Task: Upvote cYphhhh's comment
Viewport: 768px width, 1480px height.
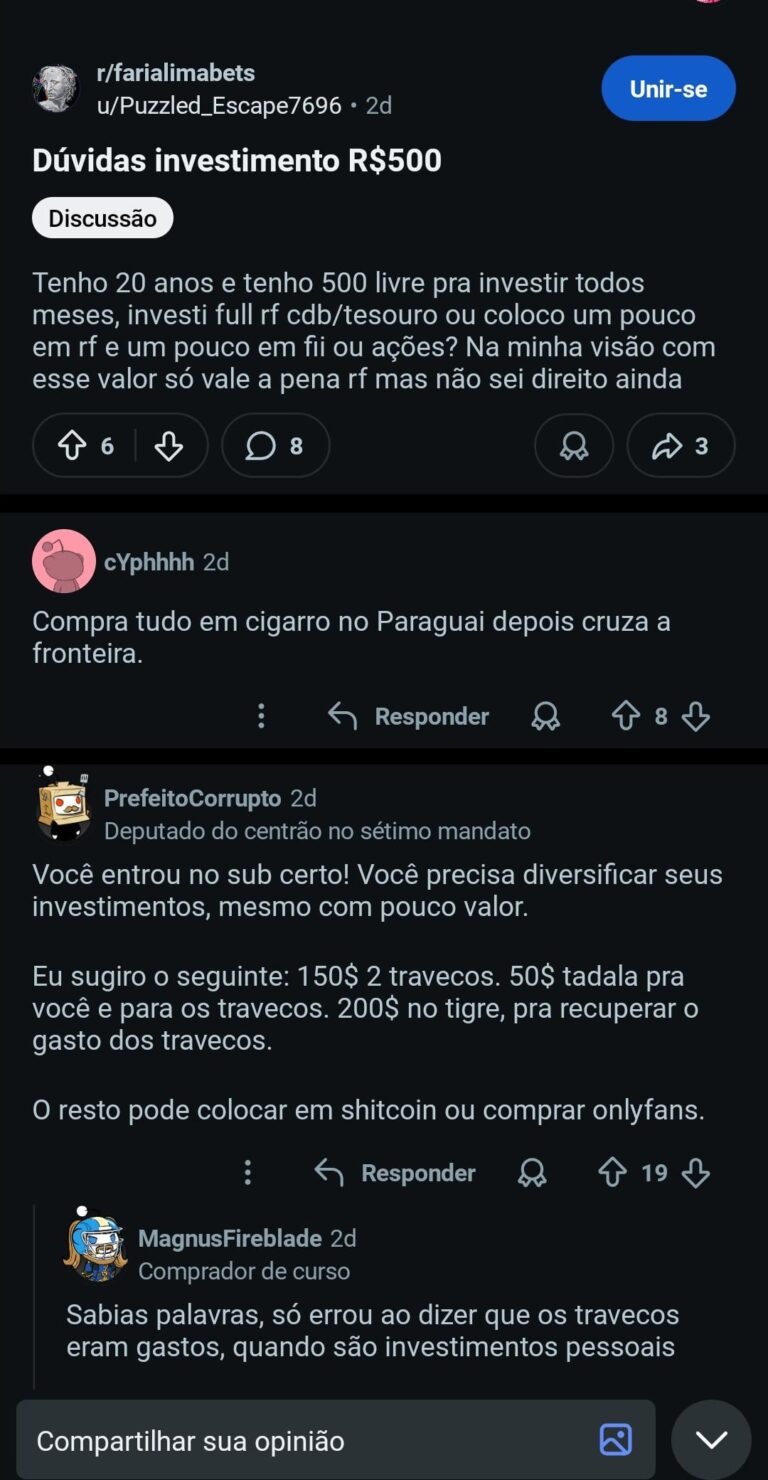Action: pos(626,716)
